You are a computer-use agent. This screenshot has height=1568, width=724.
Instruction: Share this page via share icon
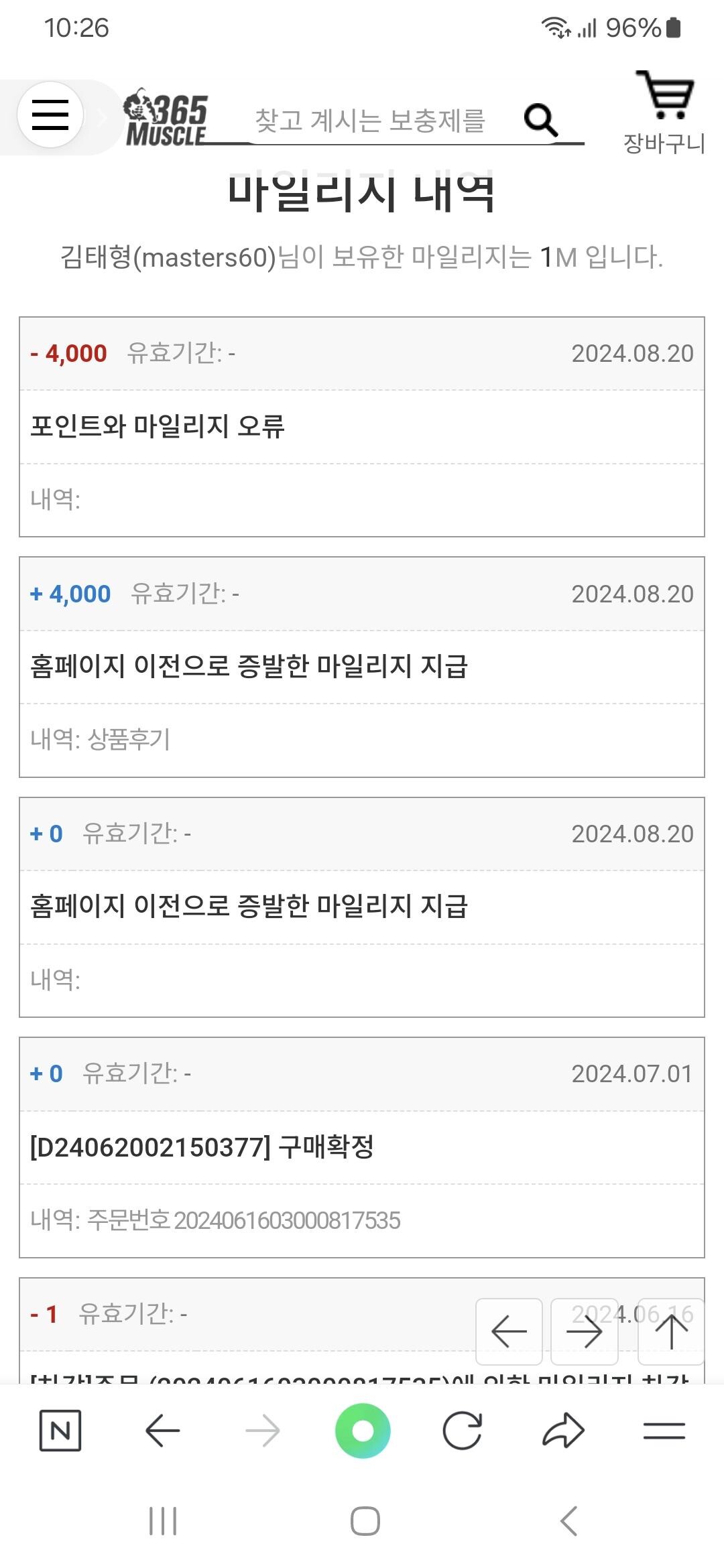(563, 1431)
